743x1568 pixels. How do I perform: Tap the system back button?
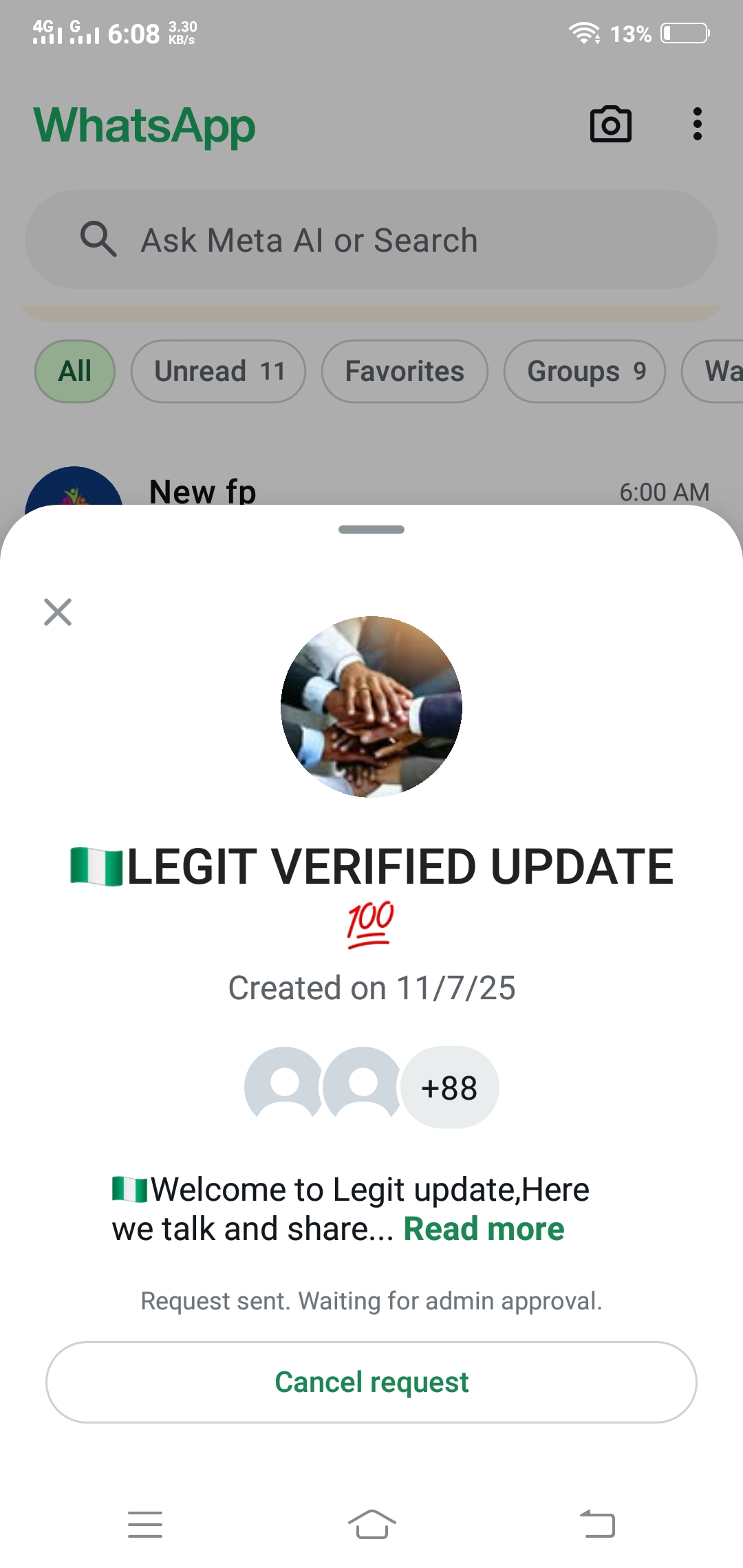click(x=597, y=1524)
